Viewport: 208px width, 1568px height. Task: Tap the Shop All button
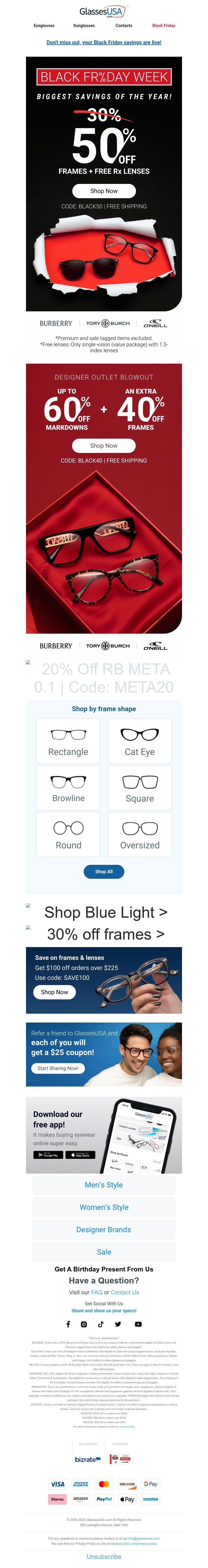click(x=104, y=872)
